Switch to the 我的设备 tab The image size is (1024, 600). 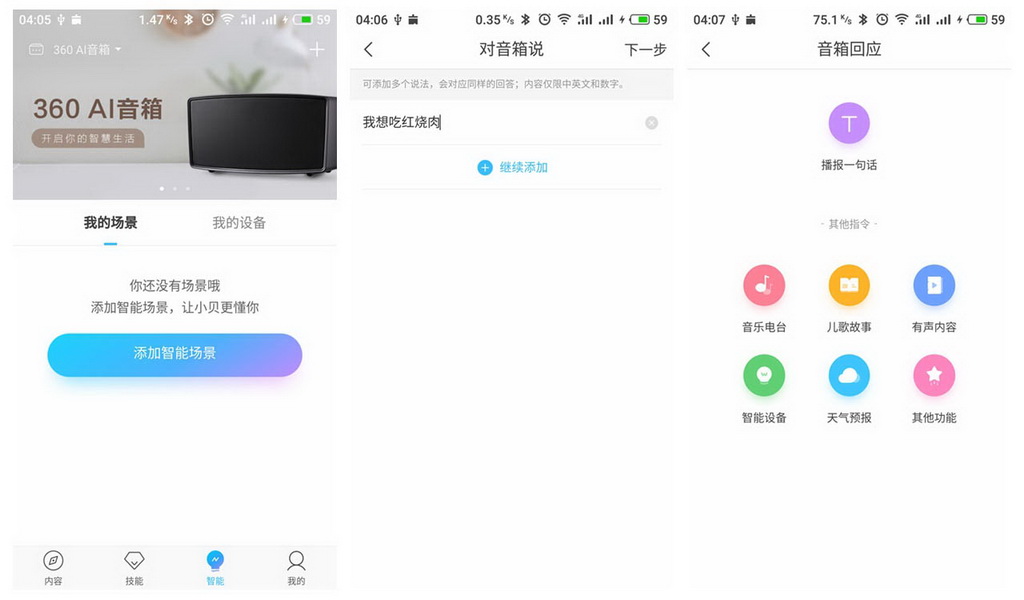pos(239,222)
